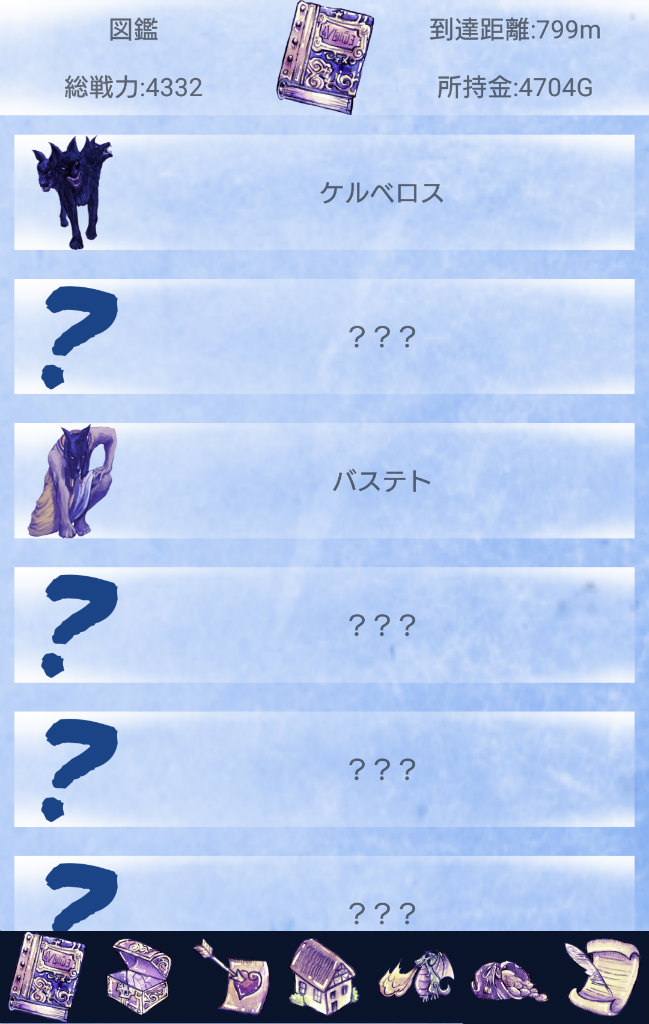Switch to the arrow and heart tab
649x1024 pixels.
(x=231, y=976)
